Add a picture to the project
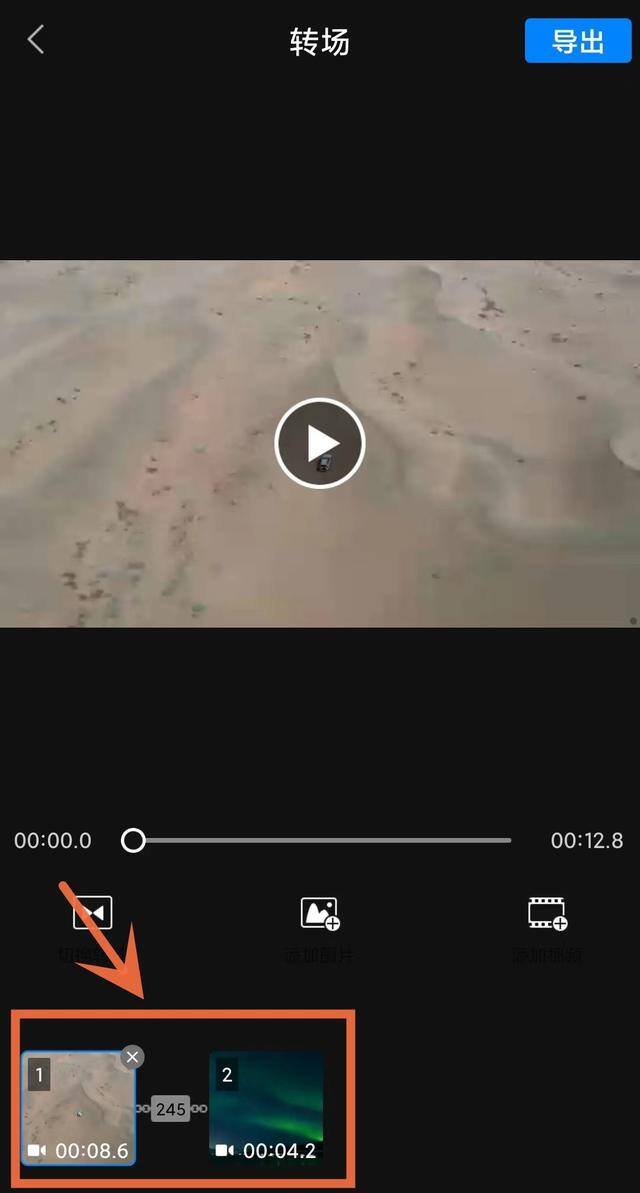 point(320,915)
